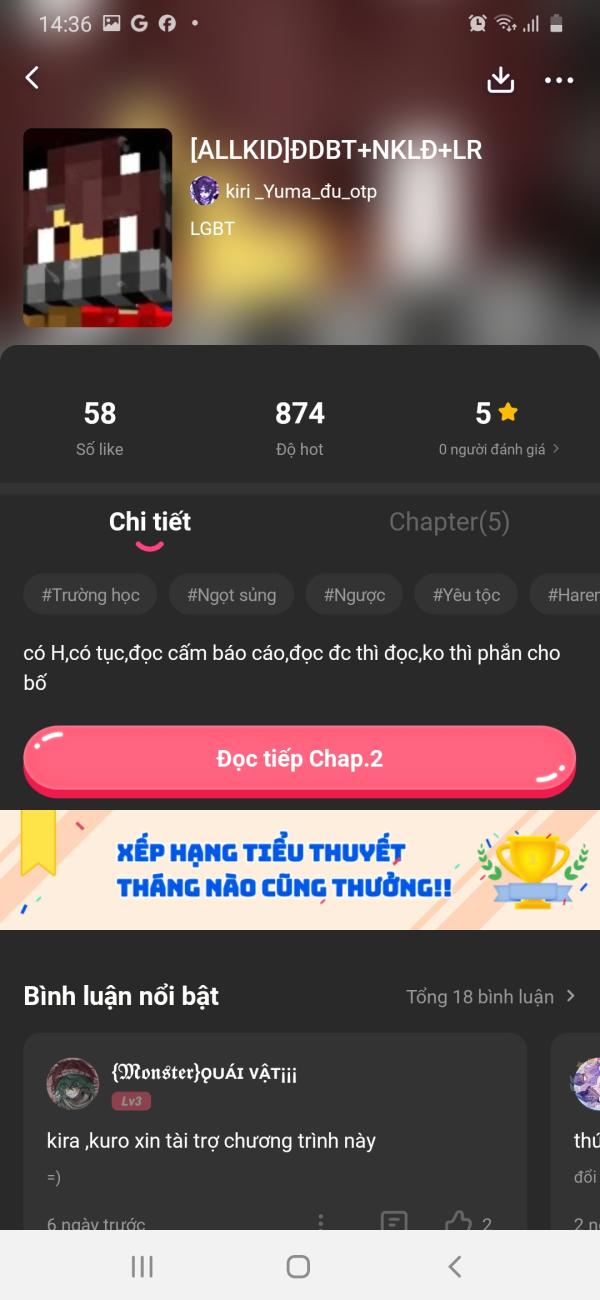The image size is (600, 1300).
Task: Tap the system home button
Action: tap(298, 1266)
